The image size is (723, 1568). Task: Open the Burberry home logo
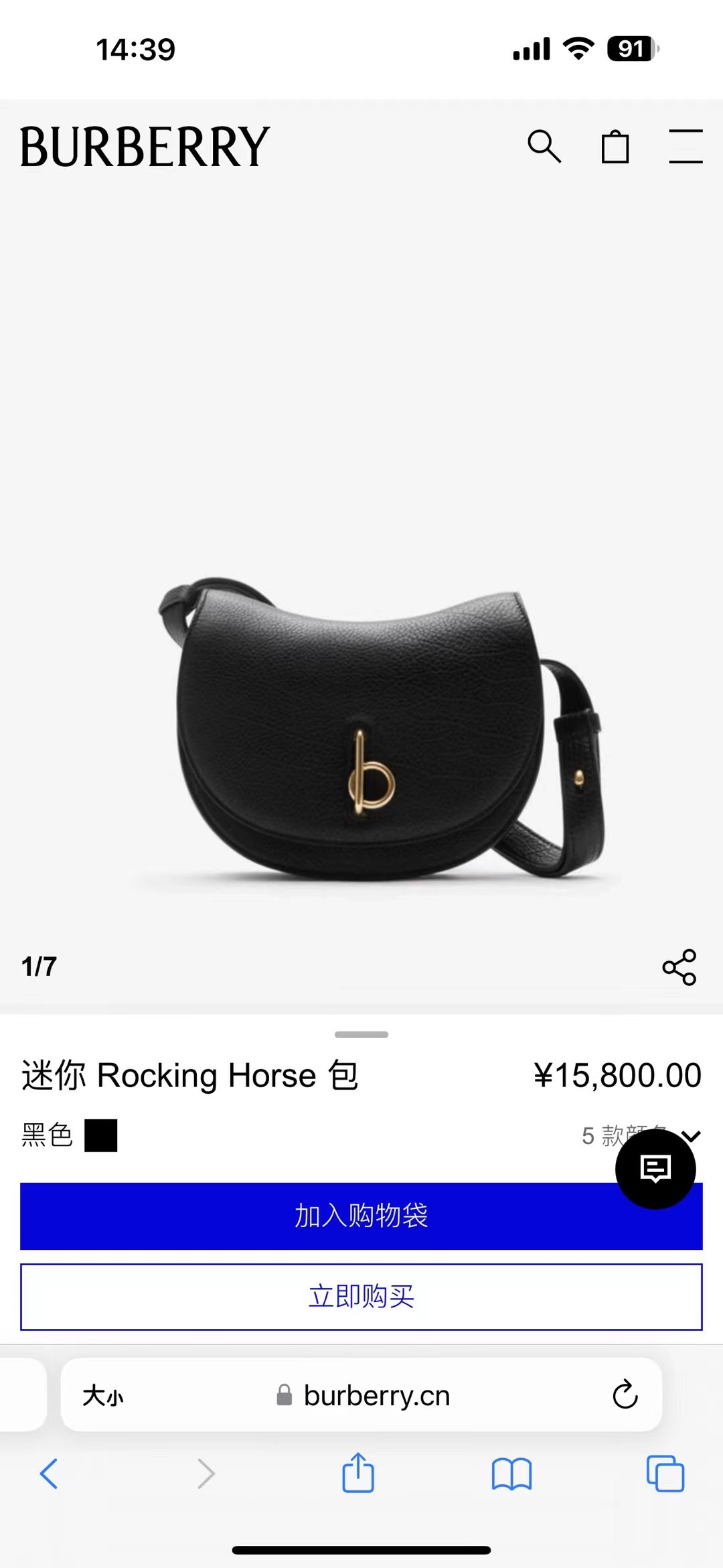point(145,147)
